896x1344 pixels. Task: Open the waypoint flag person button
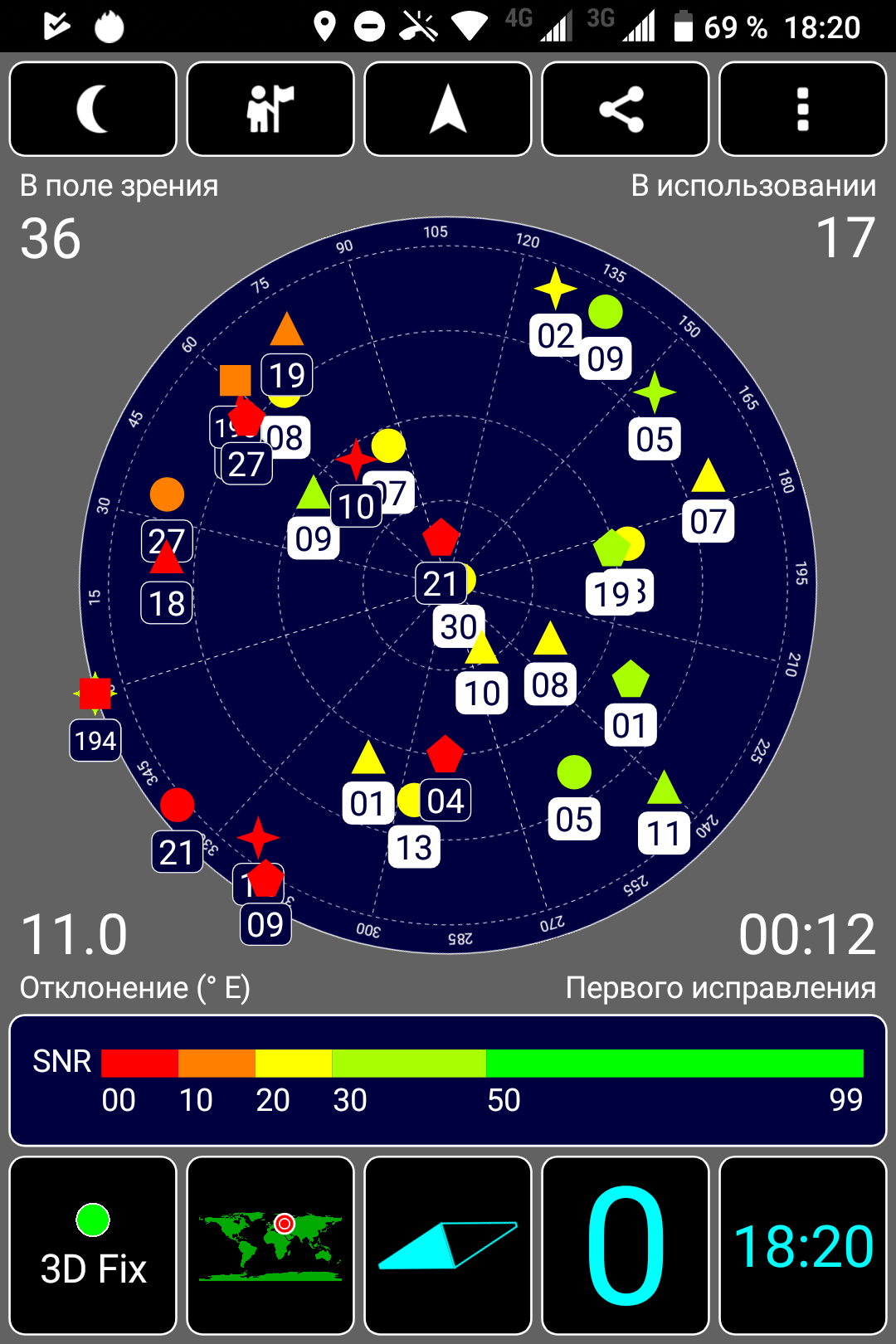(x=270, y=109)
